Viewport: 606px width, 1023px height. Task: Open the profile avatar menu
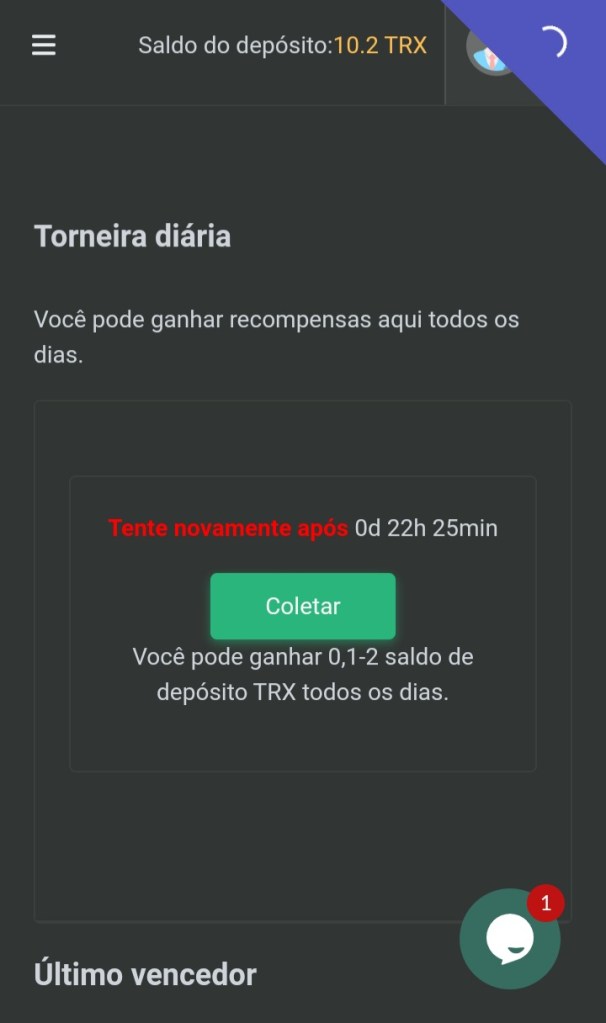pos(492,50)
